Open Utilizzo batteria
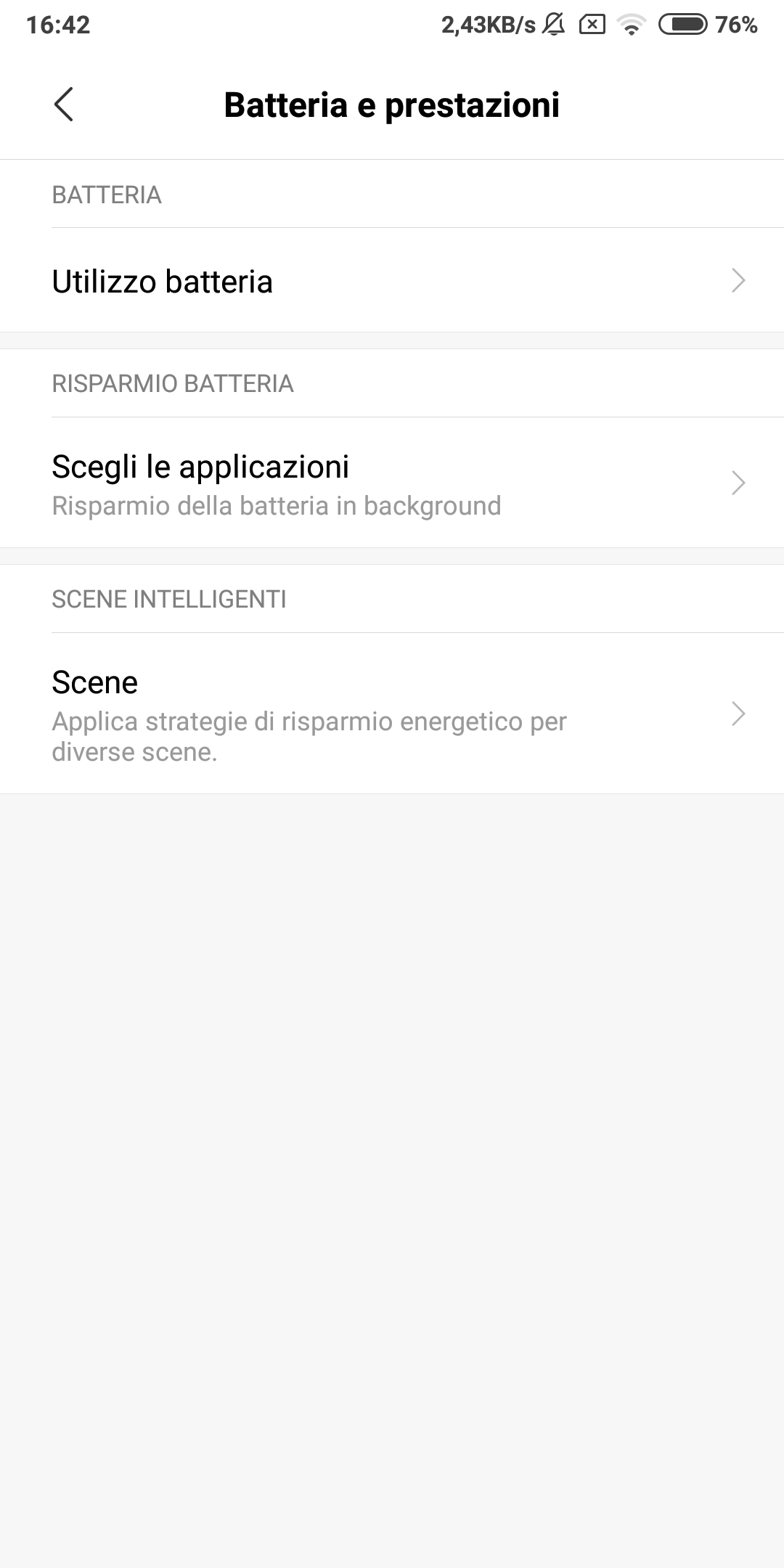The width and height of the screenshot is (784, 1568). (x=392, y=280)
